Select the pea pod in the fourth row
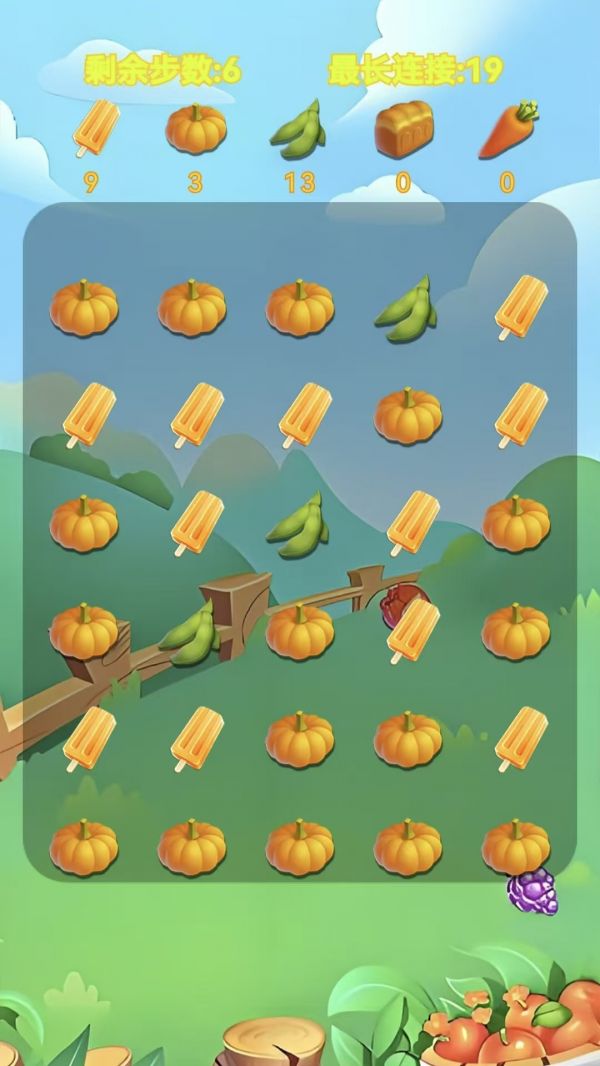 pyautogui.click(x=190, y=634)
